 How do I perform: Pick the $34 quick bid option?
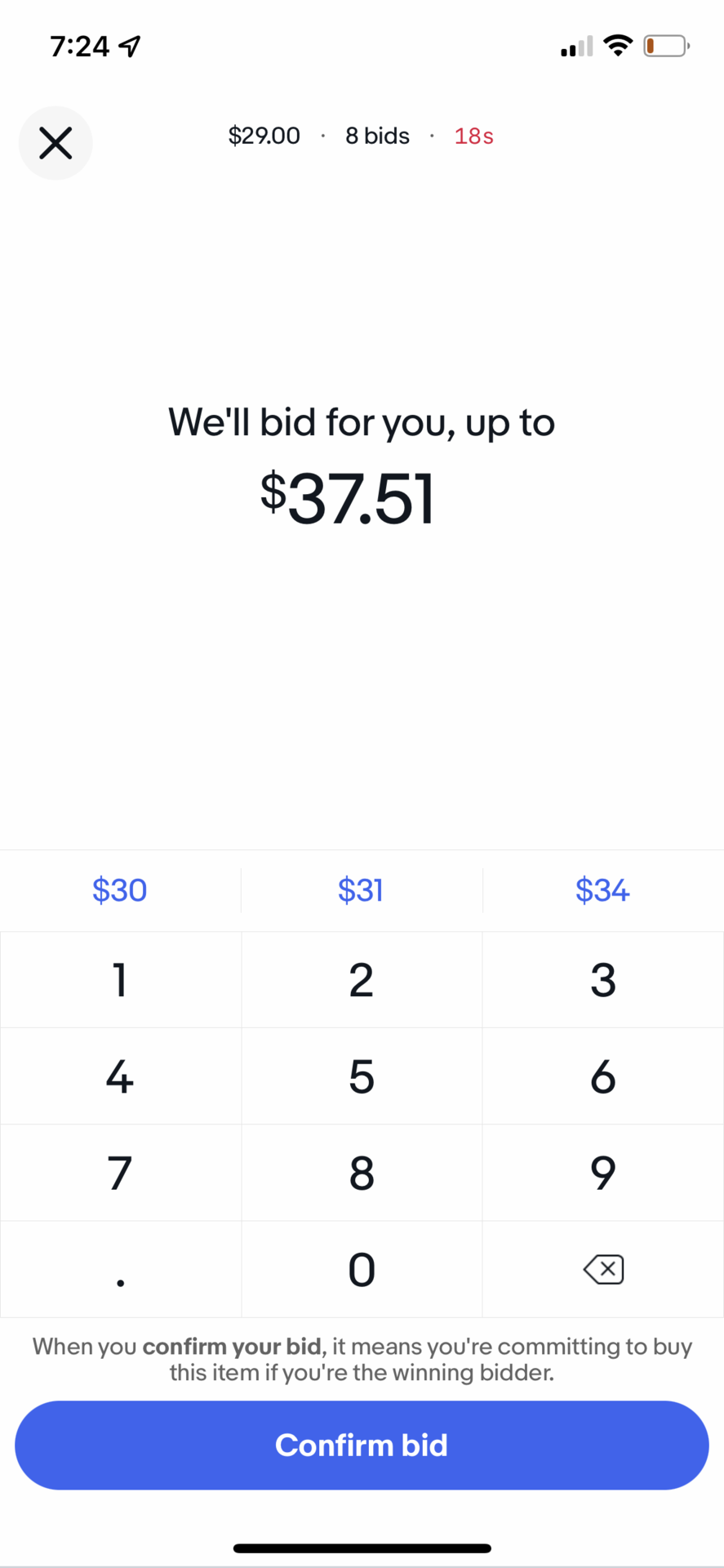click(x=602, y=890)
